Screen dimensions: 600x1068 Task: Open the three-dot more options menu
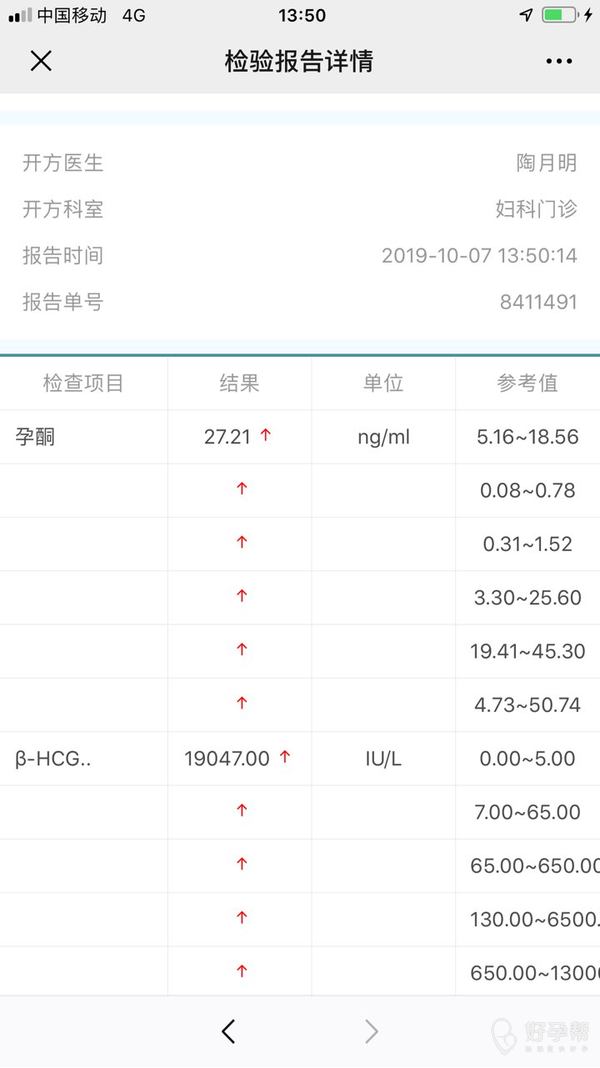(x=558, y=61)
